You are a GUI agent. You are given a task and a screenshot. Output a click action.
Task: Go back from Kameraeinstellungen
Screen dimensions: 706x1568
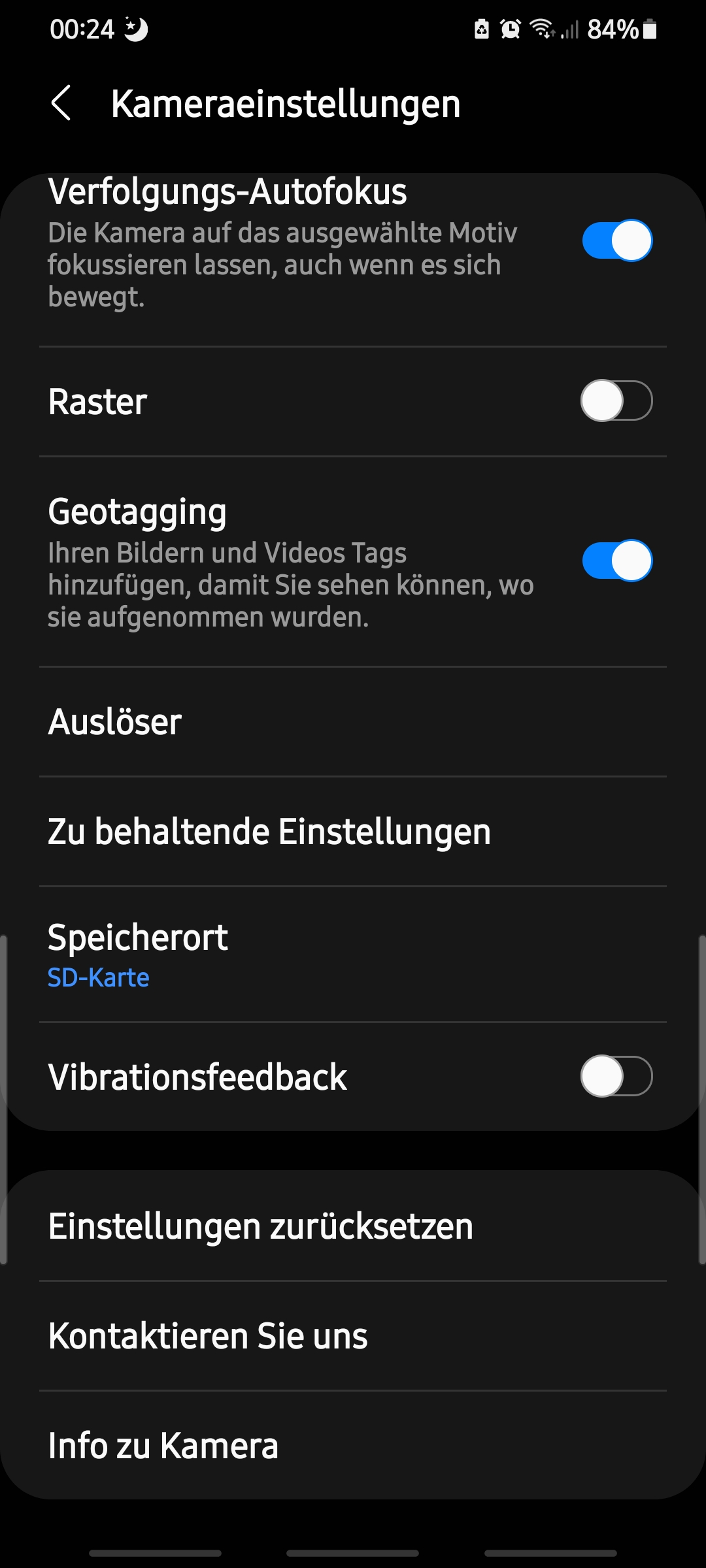(61, 103)
